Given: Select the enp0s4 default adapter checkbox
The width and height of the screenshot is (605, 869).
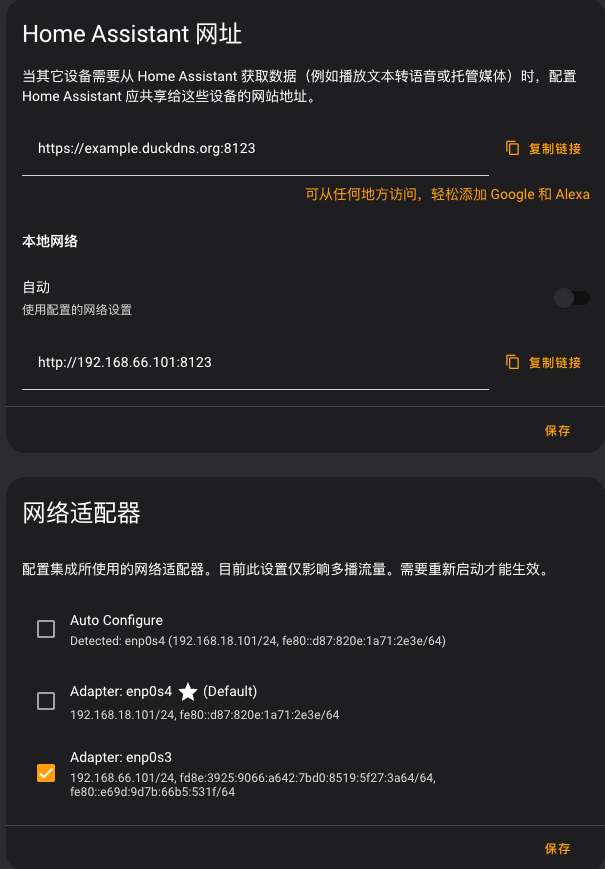Looking at the screenshot, I should click(x=46, y=701).
